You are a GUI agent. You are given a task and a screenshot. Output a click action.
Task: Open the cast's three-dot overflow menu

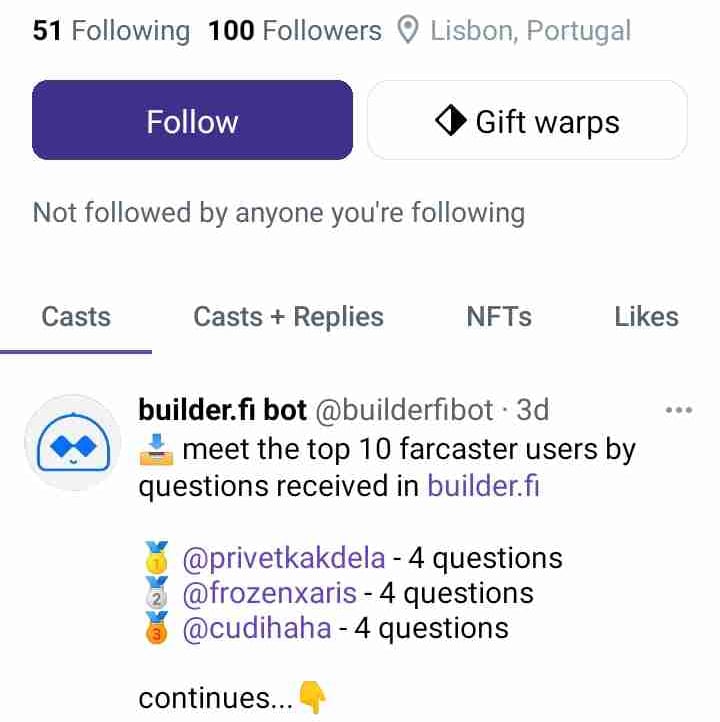[678, 410]
